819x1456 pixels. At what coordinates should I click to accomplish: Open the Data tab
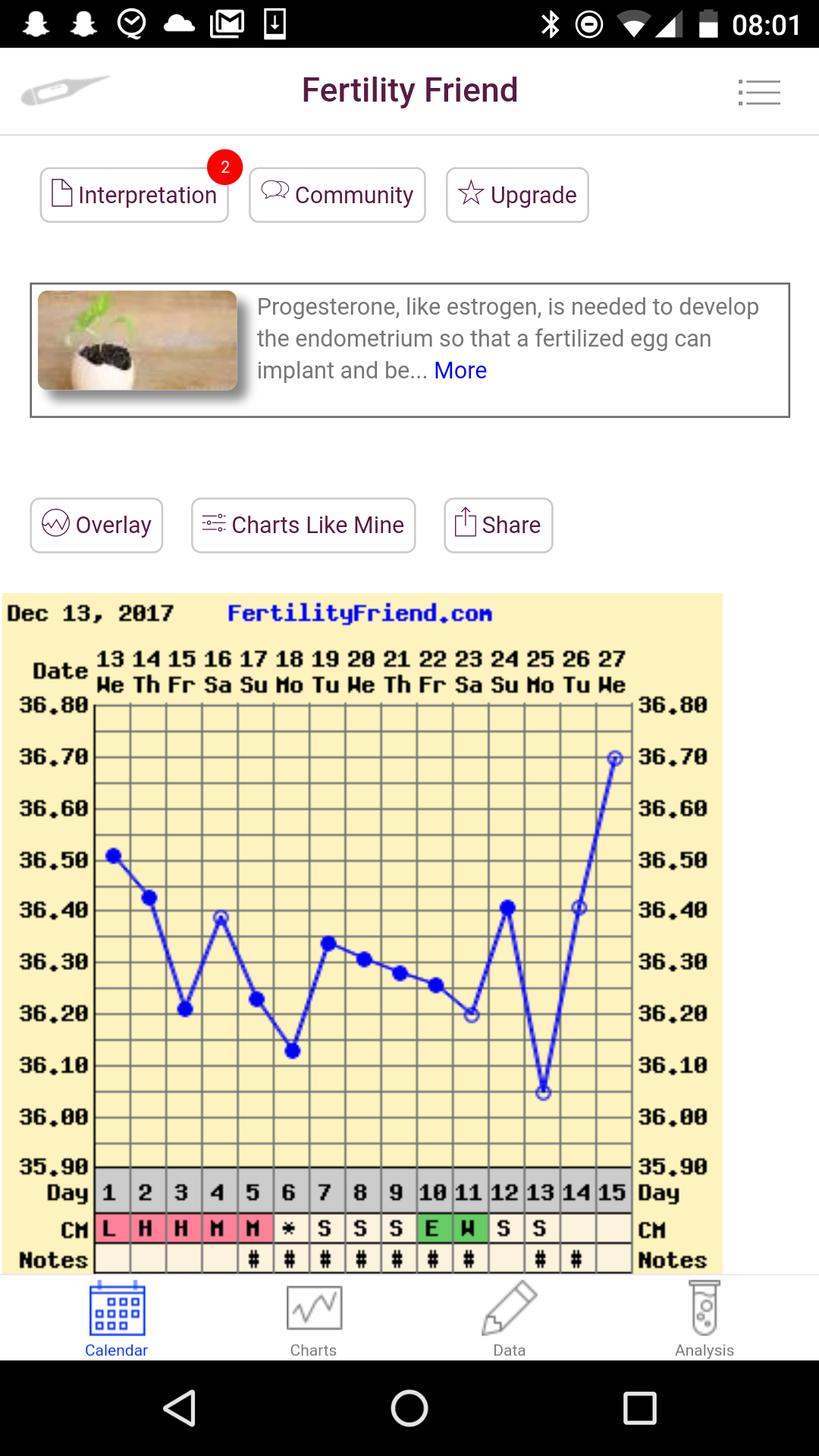pyautogui.click(x=509, y=1319)
